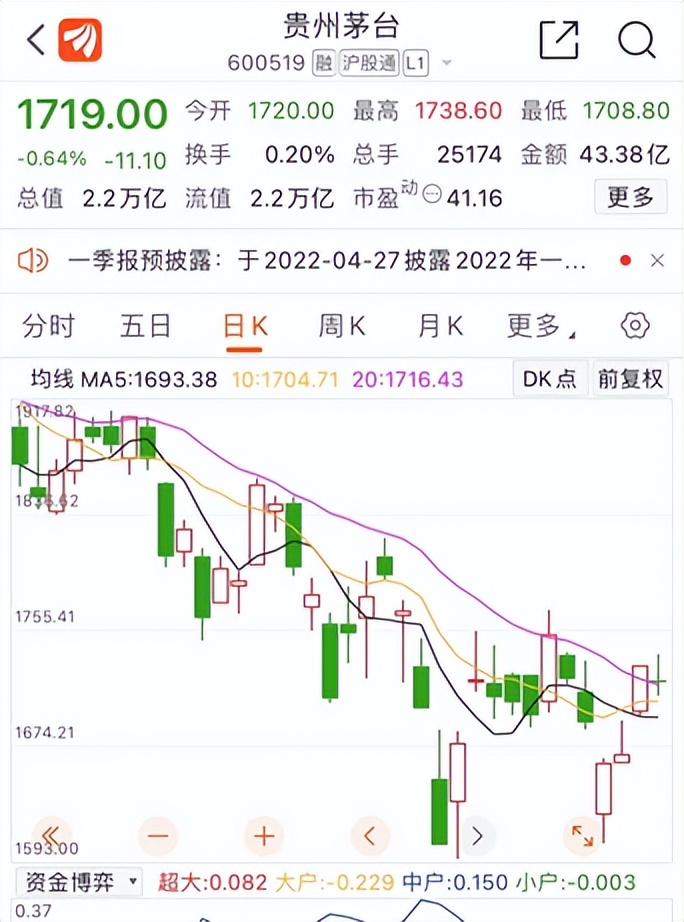This screenshot has width=684, height=922.
Task: Open the 一季报预披露 announcement
Action: coord(326,262)
